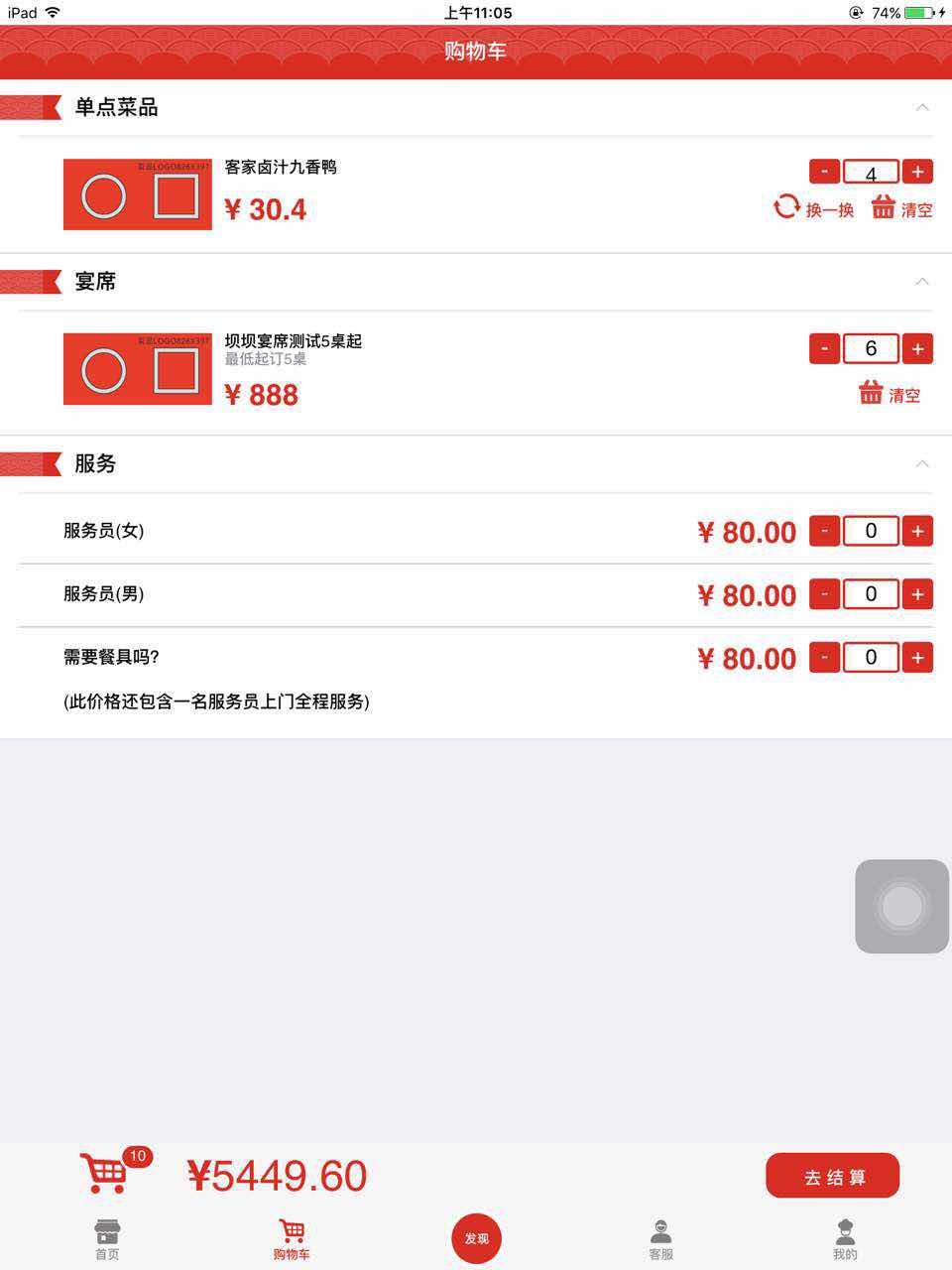952x1270 pixels.
Task: Select the 坝坝宴席测试5桌起 product thumbnail
Action: pos(137,368)
